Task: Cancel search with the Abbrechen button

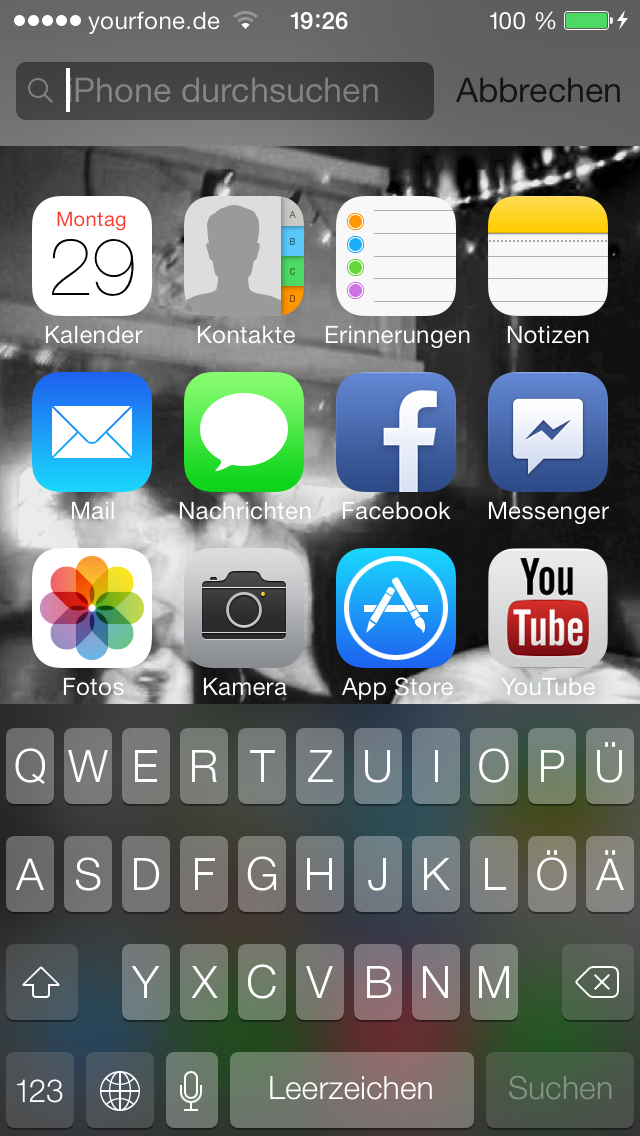Action: (539, 91)
